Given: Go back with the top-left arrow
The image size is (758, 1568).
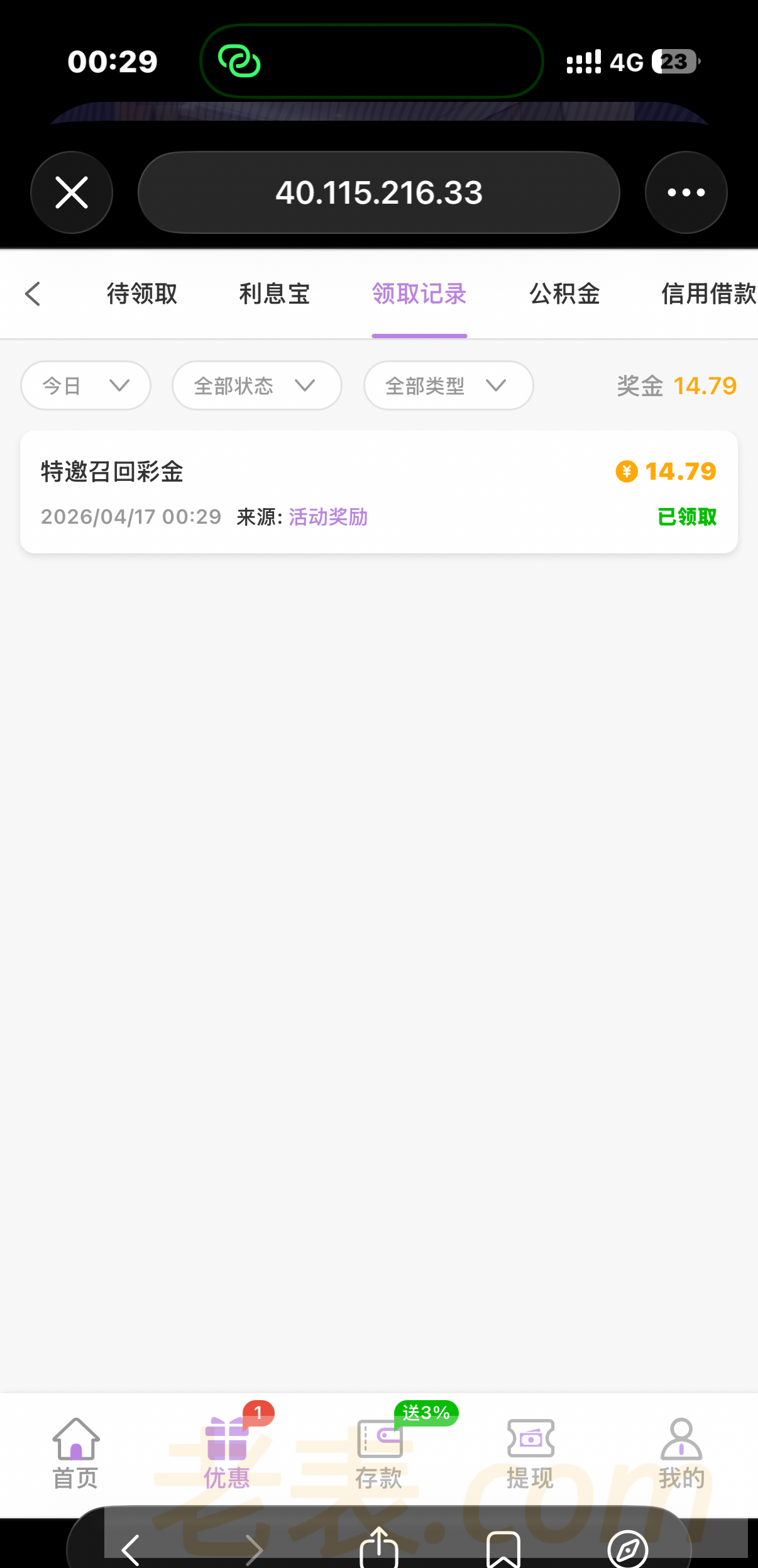Looking at the screenshot, I should pyautogui.click(x=33, y=294).
